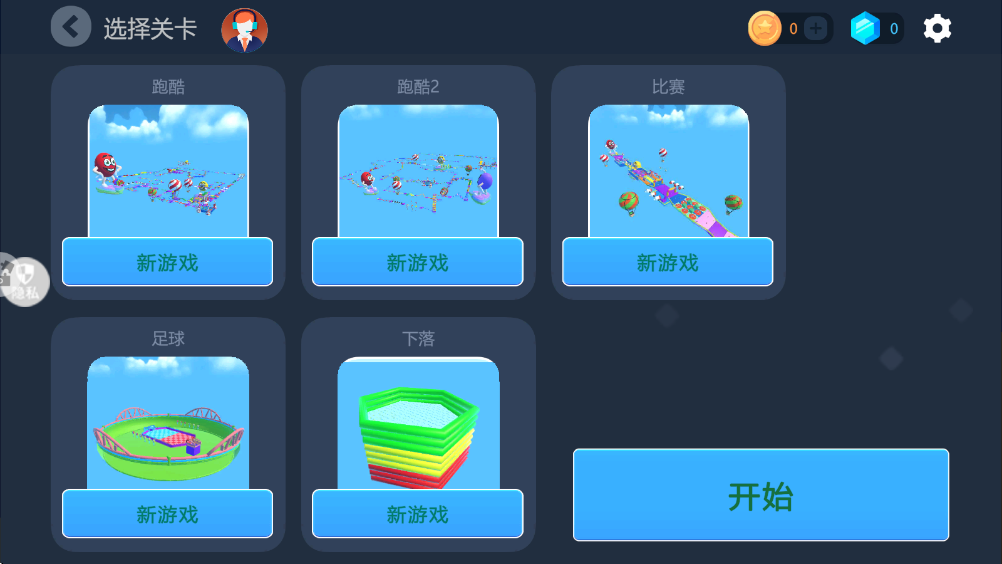Start a new game in 下落
Image resolution: width=1002 pixels, height=564 pixels.
tap(417, 514)
